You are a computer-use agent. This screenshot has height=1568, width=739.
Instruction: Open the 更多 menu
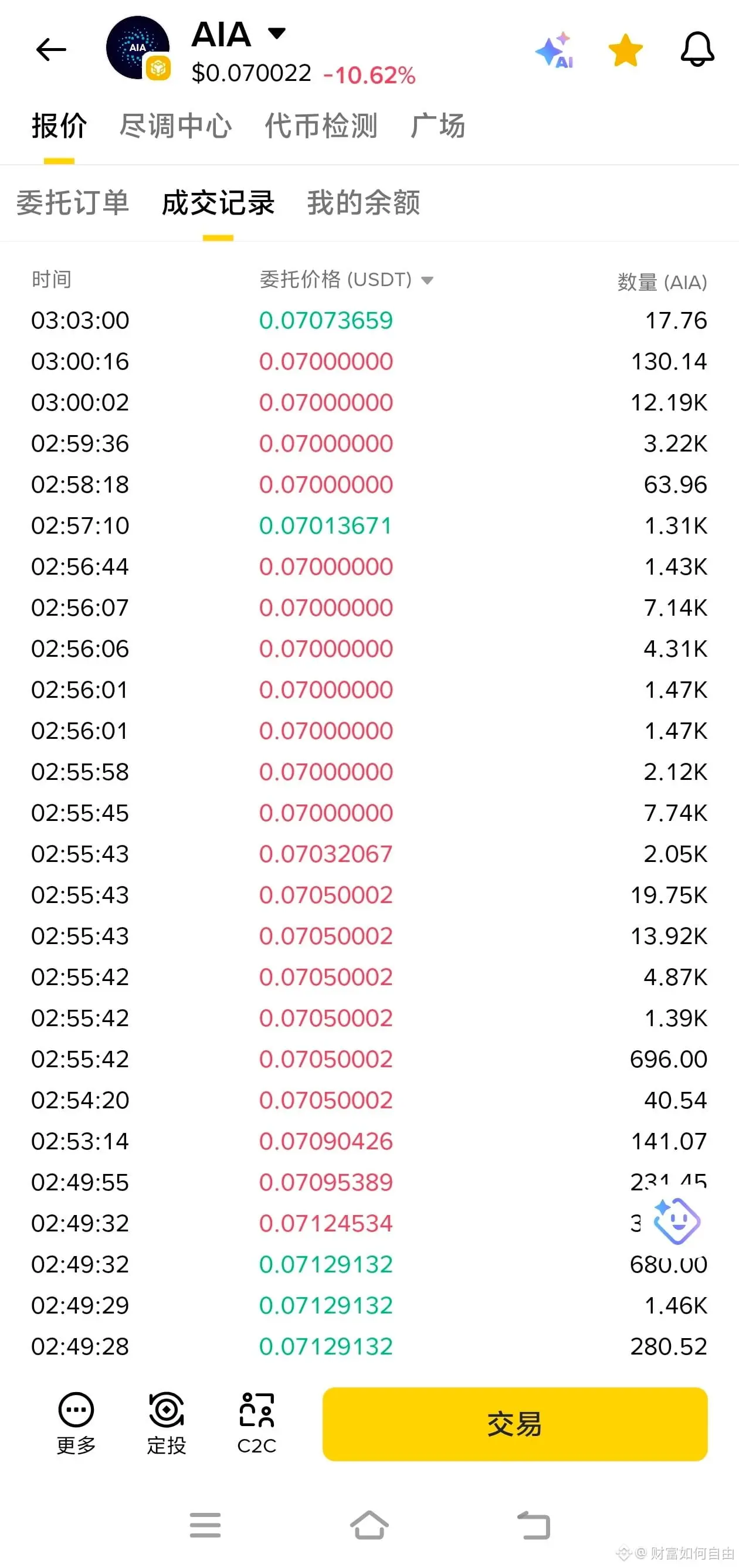tap(76, 1423)
